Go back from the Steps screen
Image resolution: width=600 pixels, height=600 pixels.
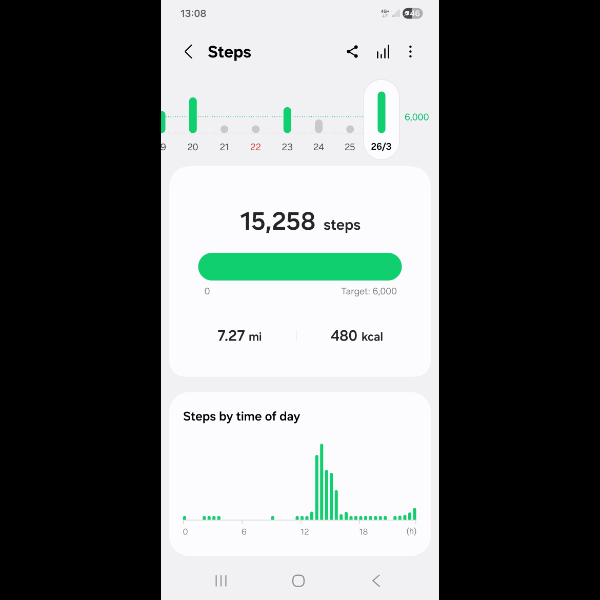[x=188, y=52]
